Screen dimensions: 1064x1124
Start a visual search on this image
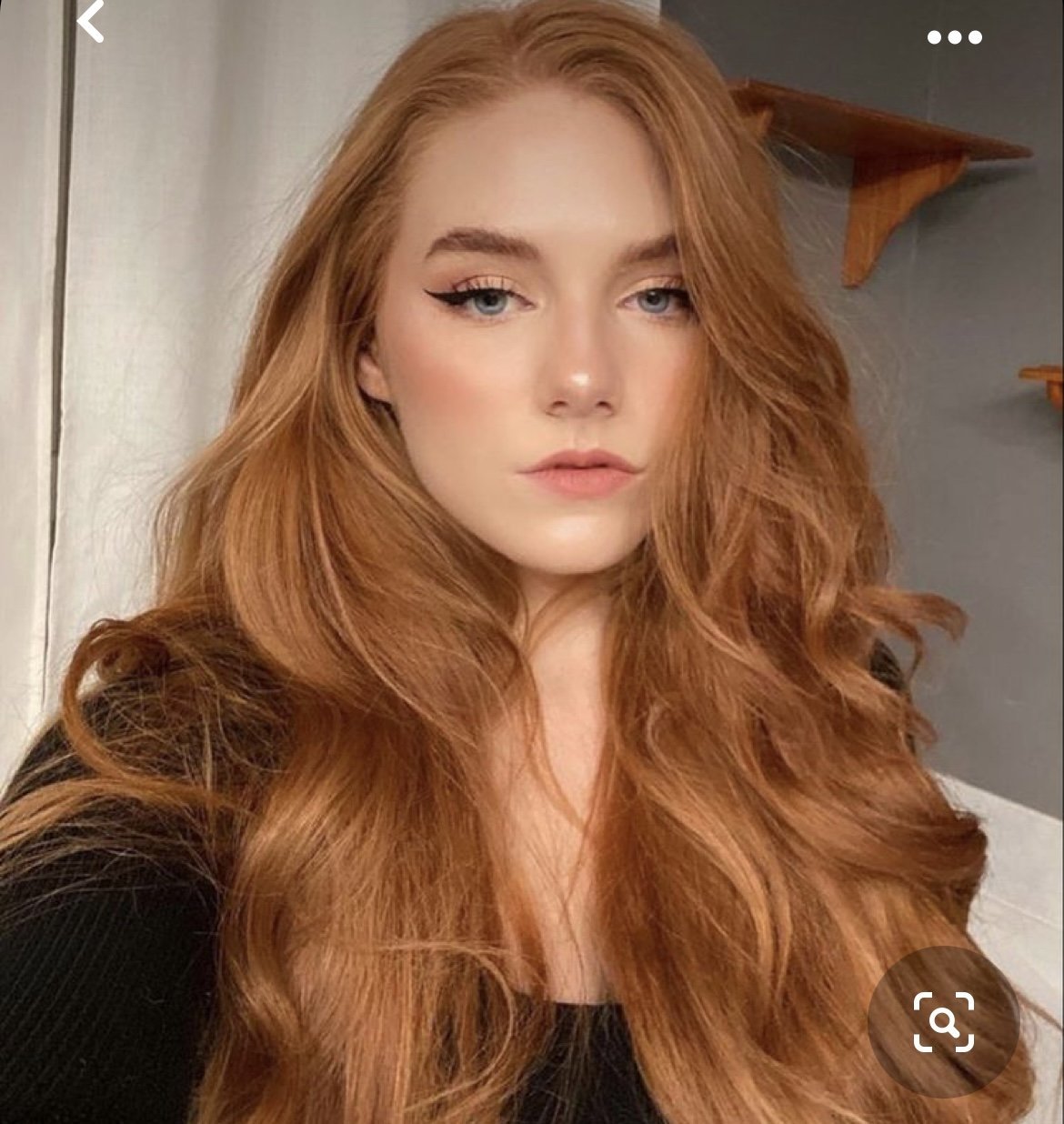(943, 1021)
